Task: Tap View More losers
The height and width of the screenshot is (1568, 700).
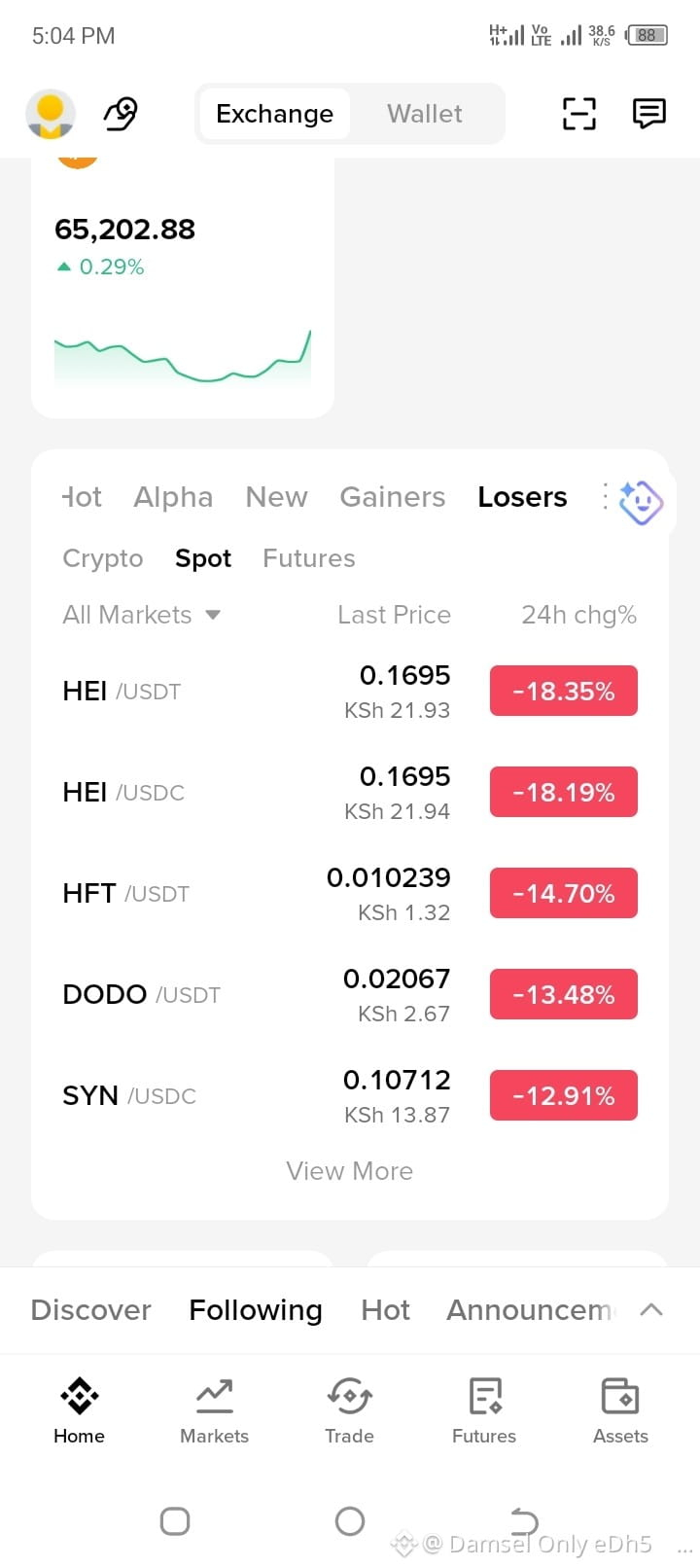Action: point(350,1171)
